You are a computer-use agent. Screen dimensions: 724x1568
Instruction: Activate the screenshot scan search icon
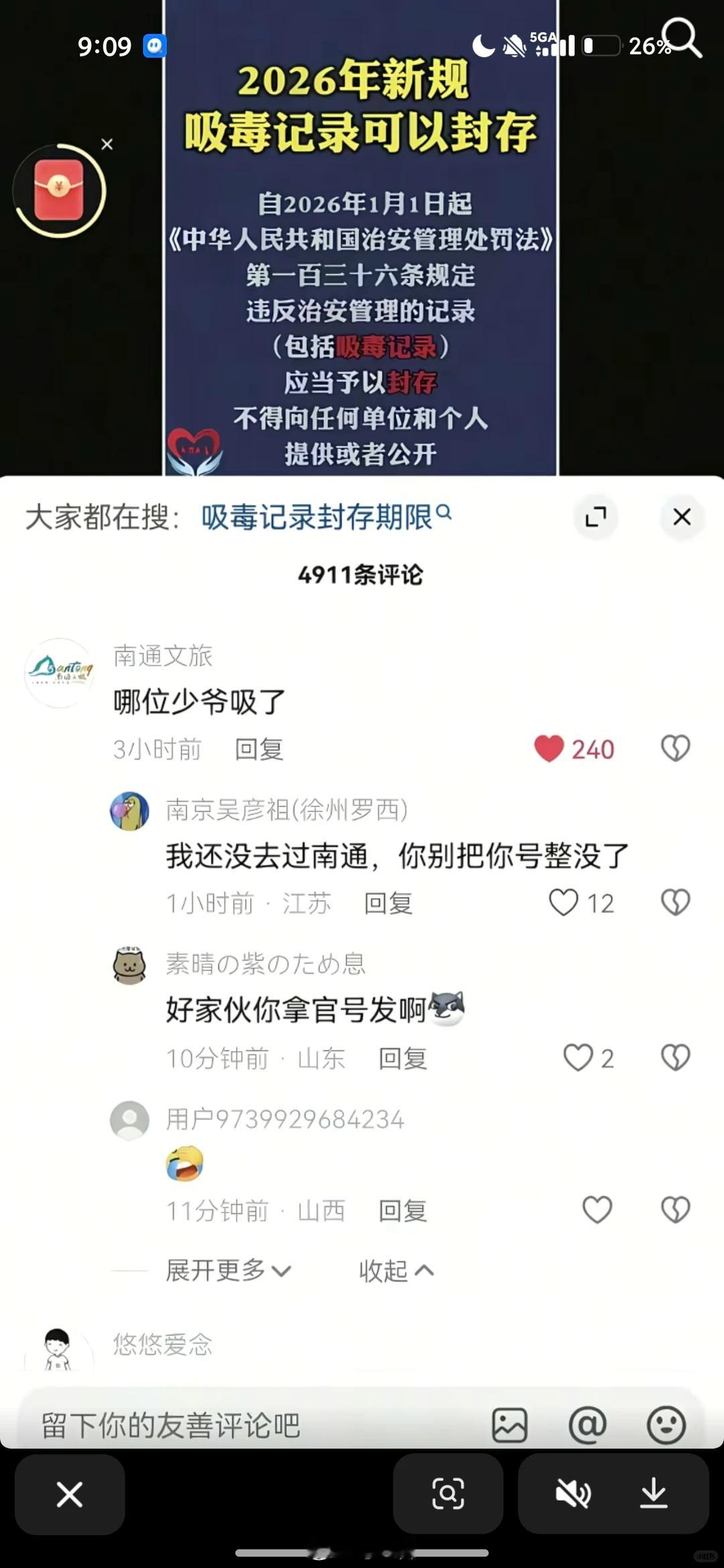tap(448, 1494)
